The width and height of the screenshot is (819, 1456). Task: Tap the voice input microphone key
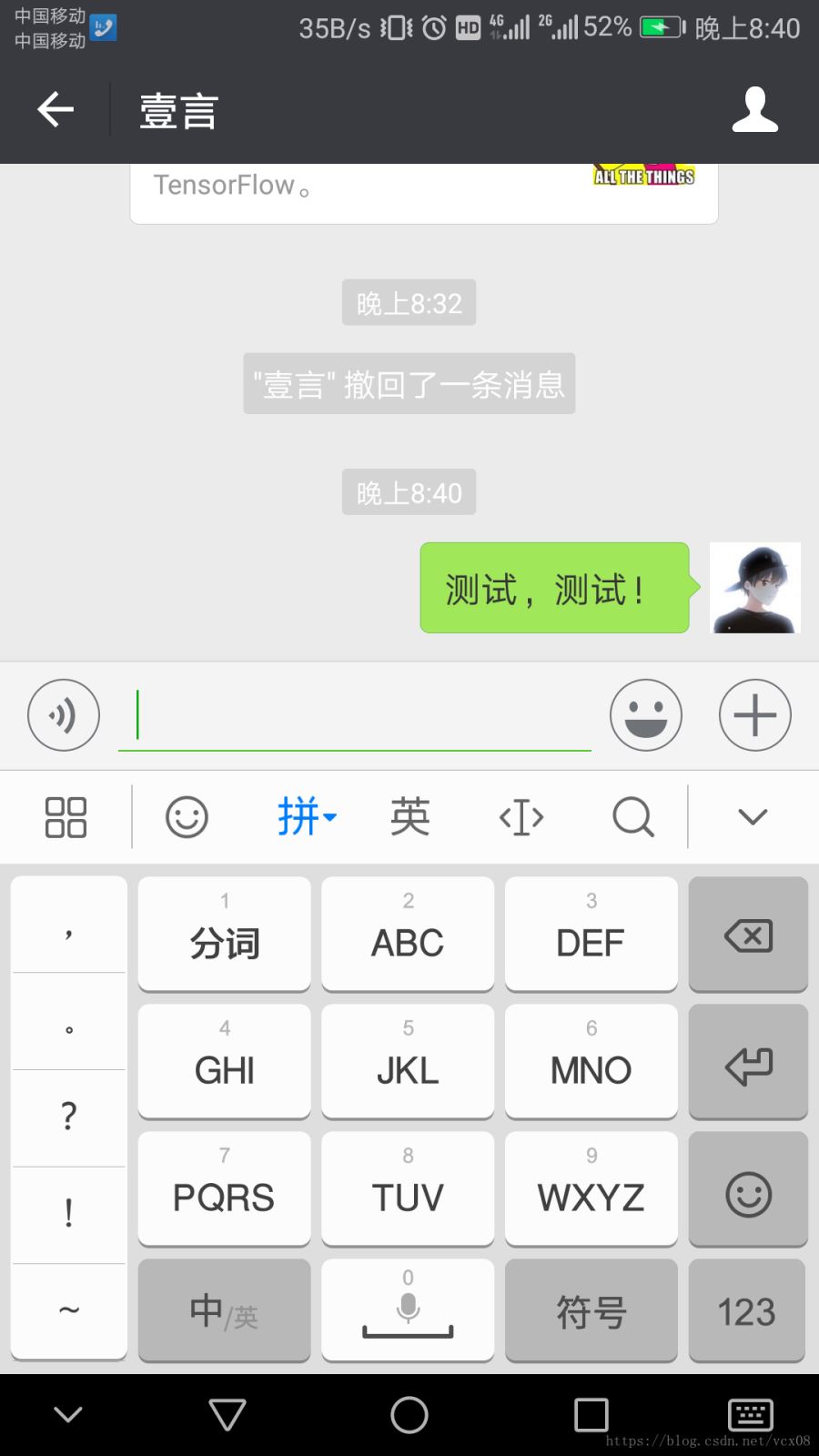(407, 1310)
